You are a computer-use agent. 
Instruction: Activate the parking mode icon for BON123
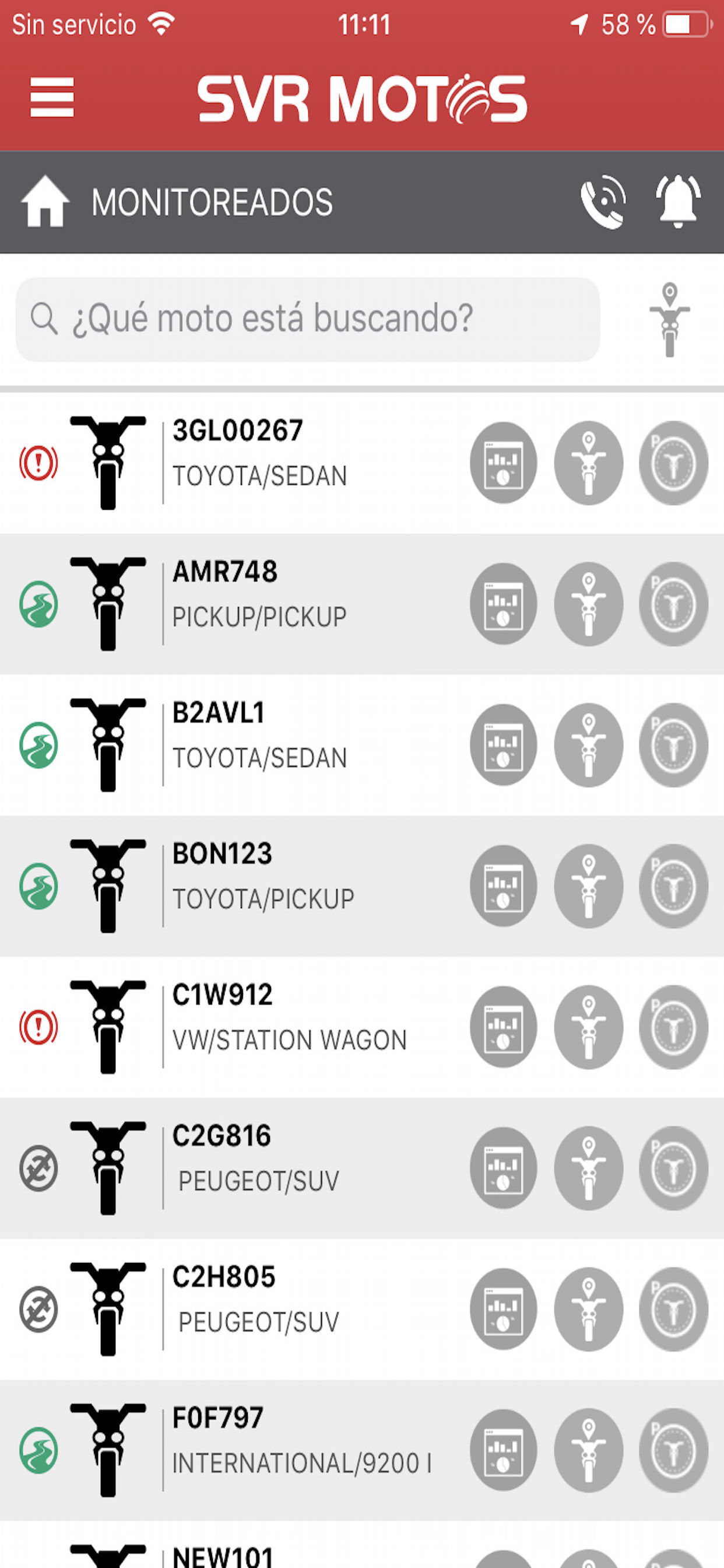(x=673, y=886)
